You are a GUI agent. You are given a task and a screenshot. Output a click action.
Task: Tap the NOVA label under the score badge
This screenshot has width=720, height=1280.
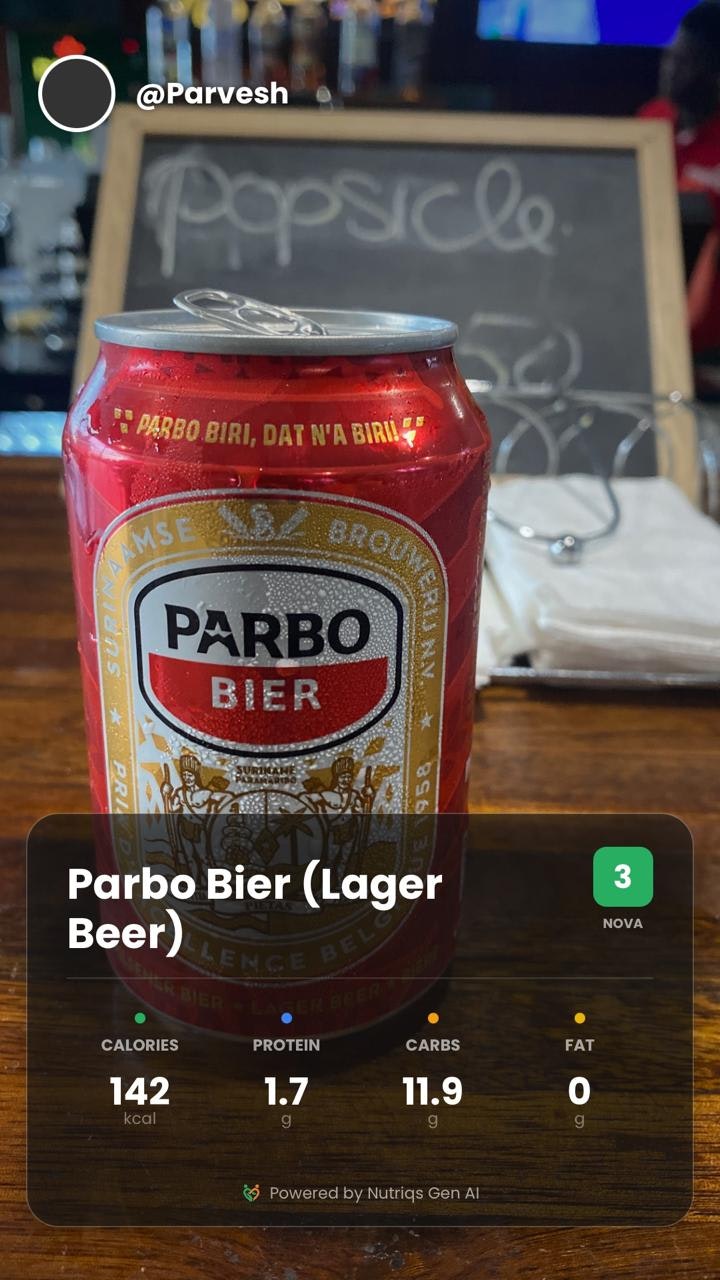622,925
